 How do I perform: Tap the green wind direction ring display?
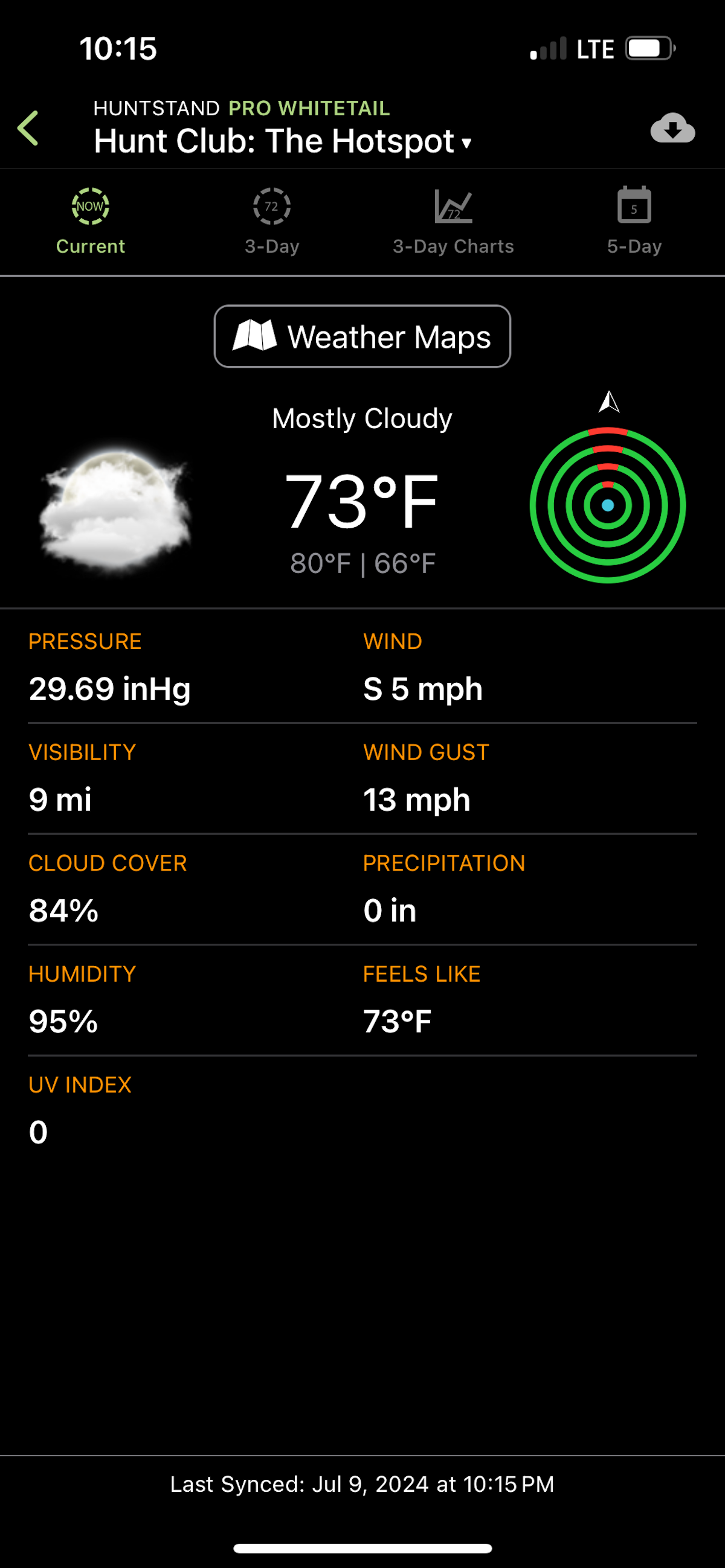click(x=609, y=505)
